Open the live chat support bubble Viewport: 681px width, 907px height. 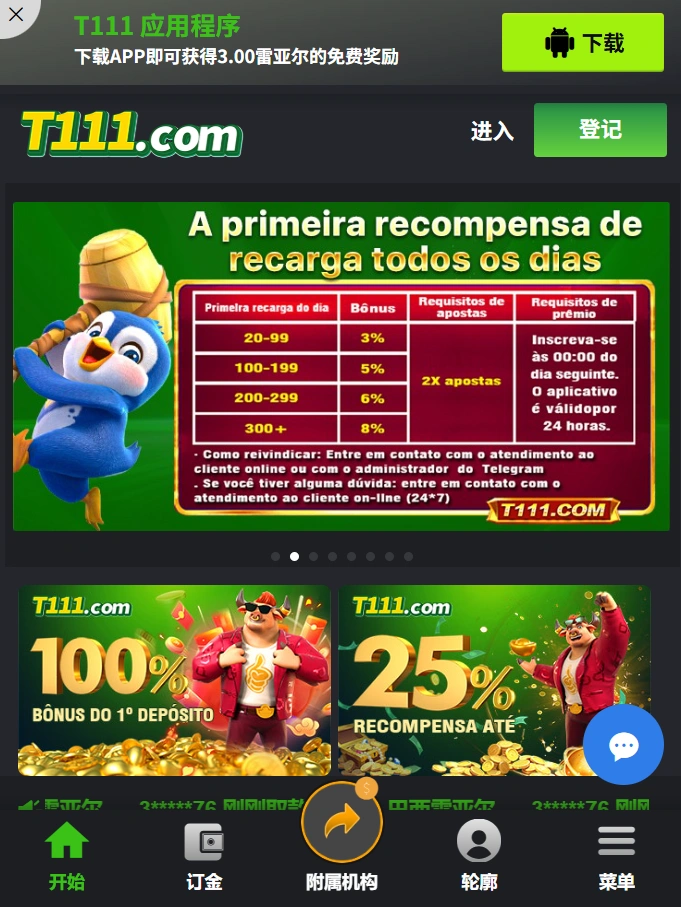click(x=623, y=745)
